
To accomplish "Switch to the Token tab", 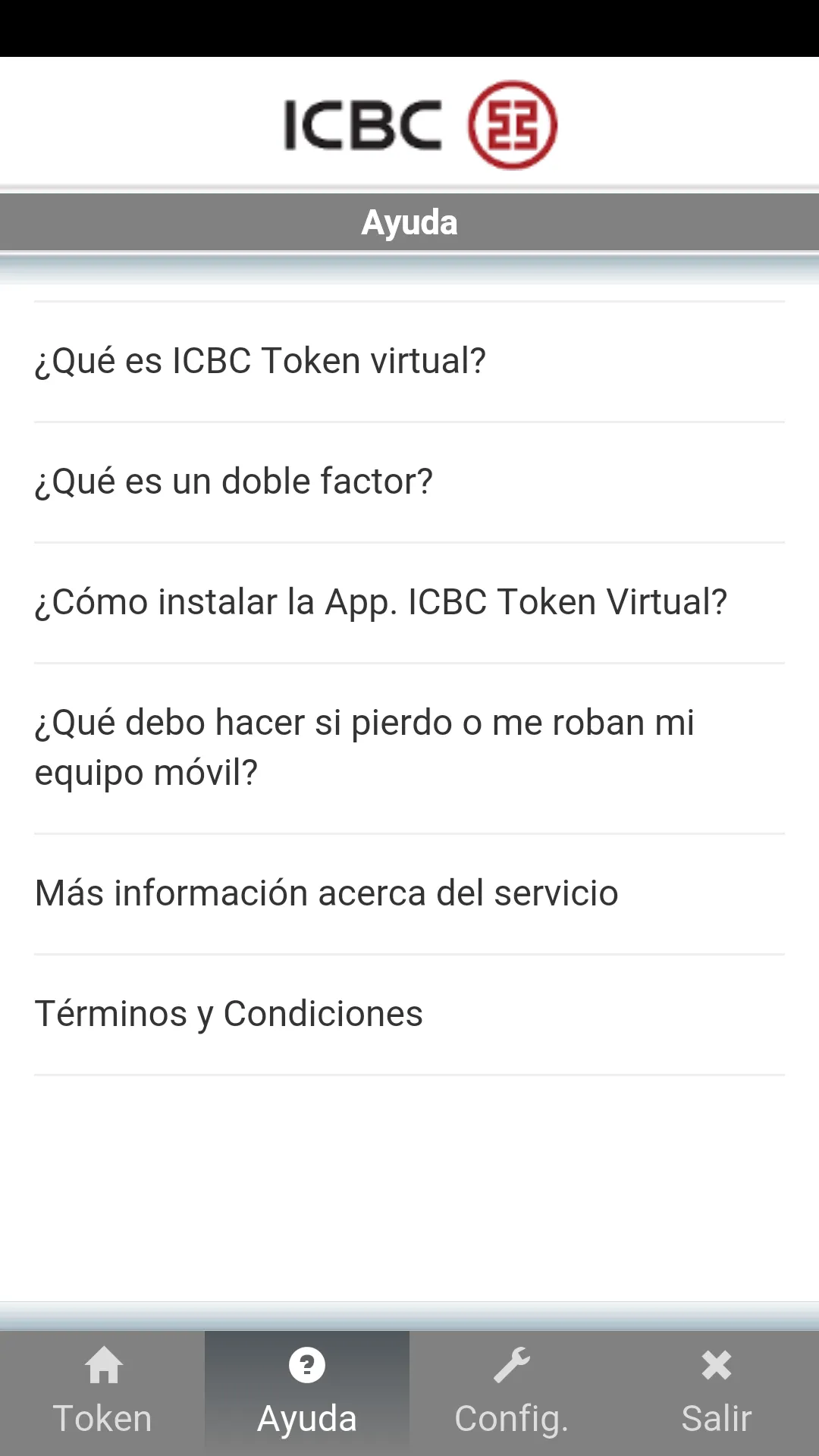I will 102,1393.
